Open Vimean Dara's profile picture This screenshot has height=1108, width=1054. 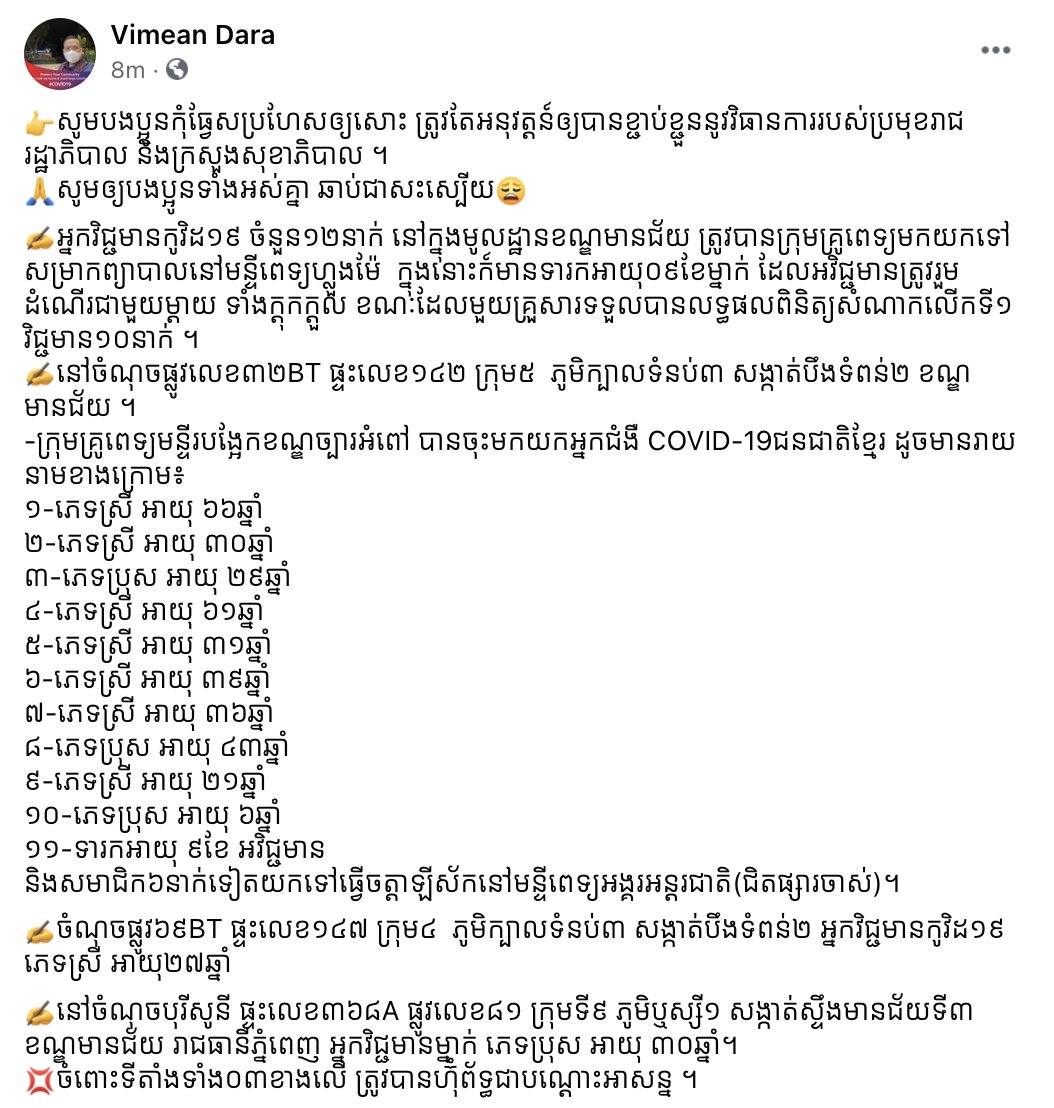click(x=60, y=54)
